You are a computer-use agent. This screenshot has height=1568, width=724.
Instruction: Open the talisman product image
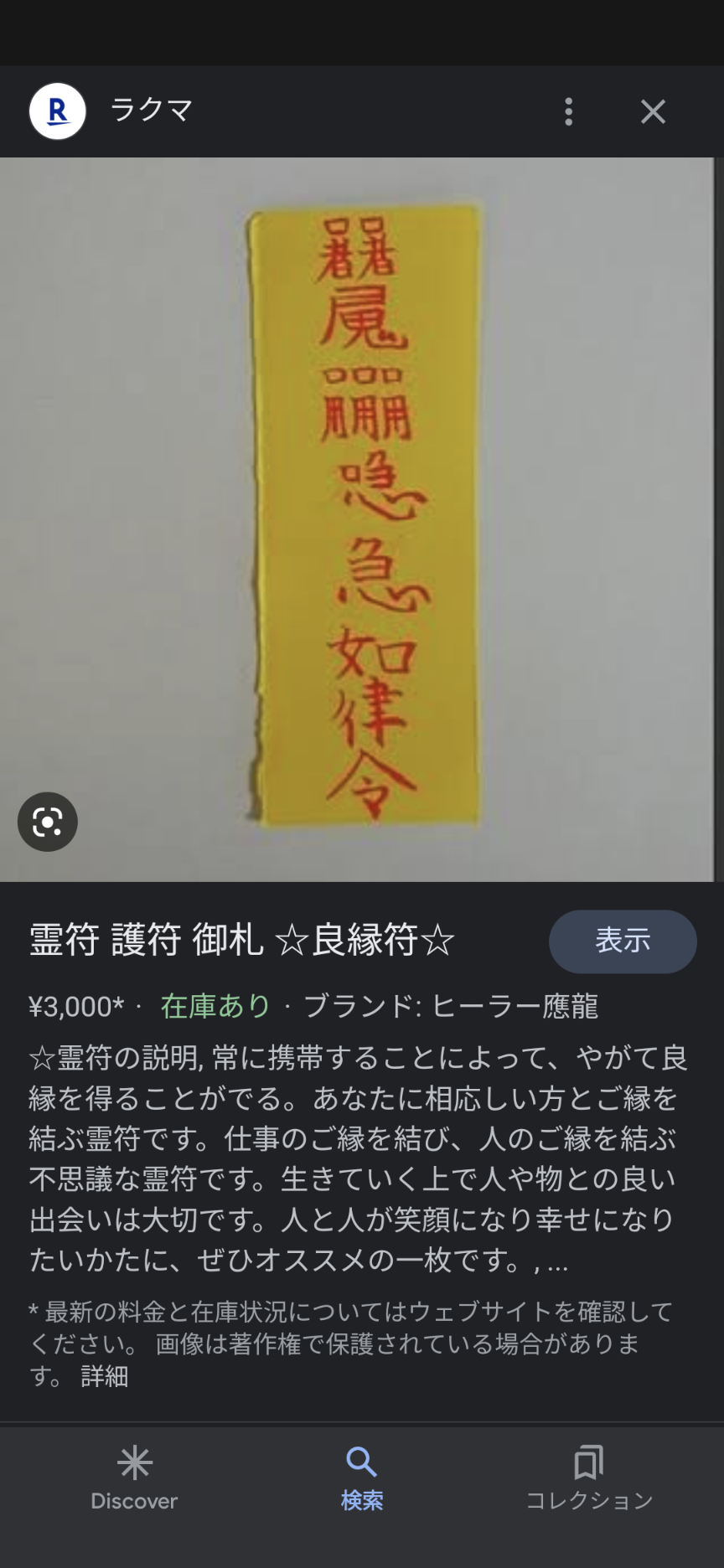[362, 519]
